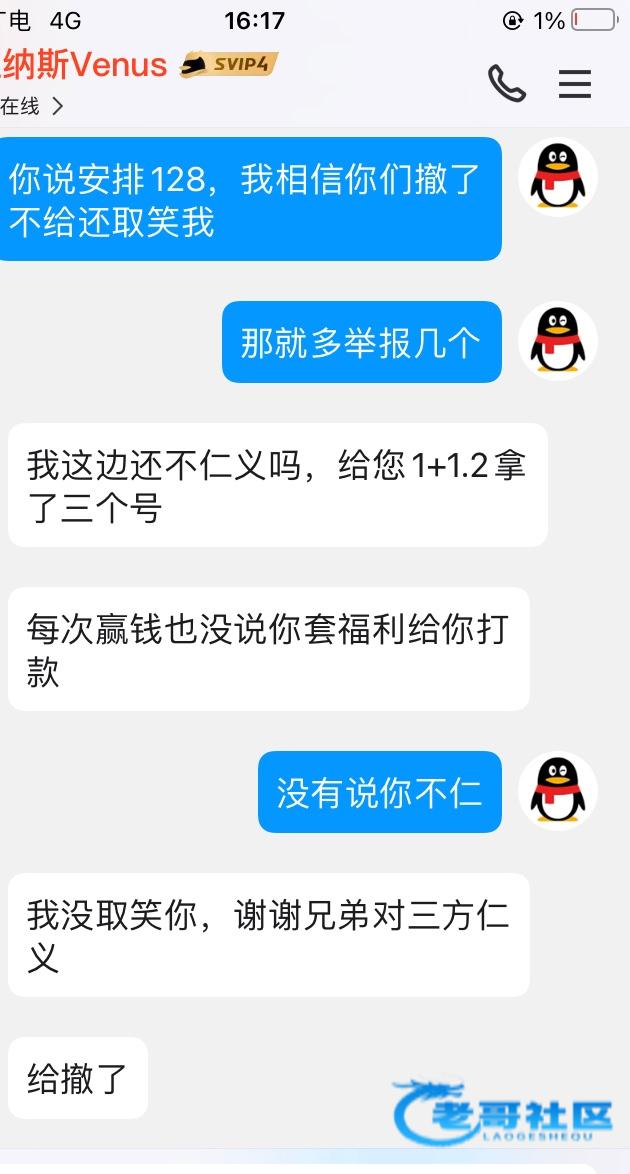View the SVIP4 membership badge
Image resolution: width=630 pixels, height=1174 pixels.
(x=228, y=65)
